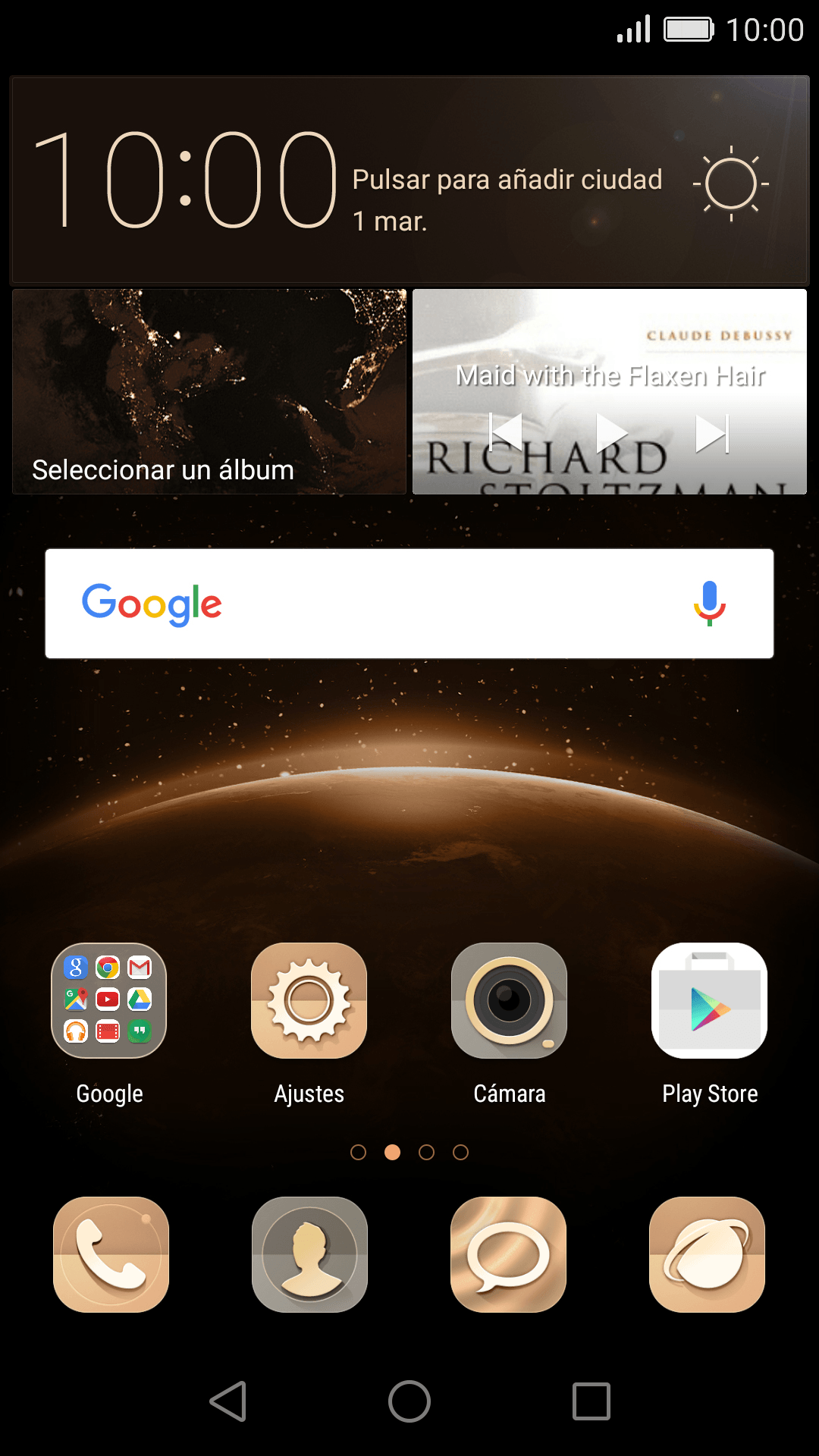Start Google voice search with microphone
This screenshot has width=819, height=1456.
(x=709, y=604)
